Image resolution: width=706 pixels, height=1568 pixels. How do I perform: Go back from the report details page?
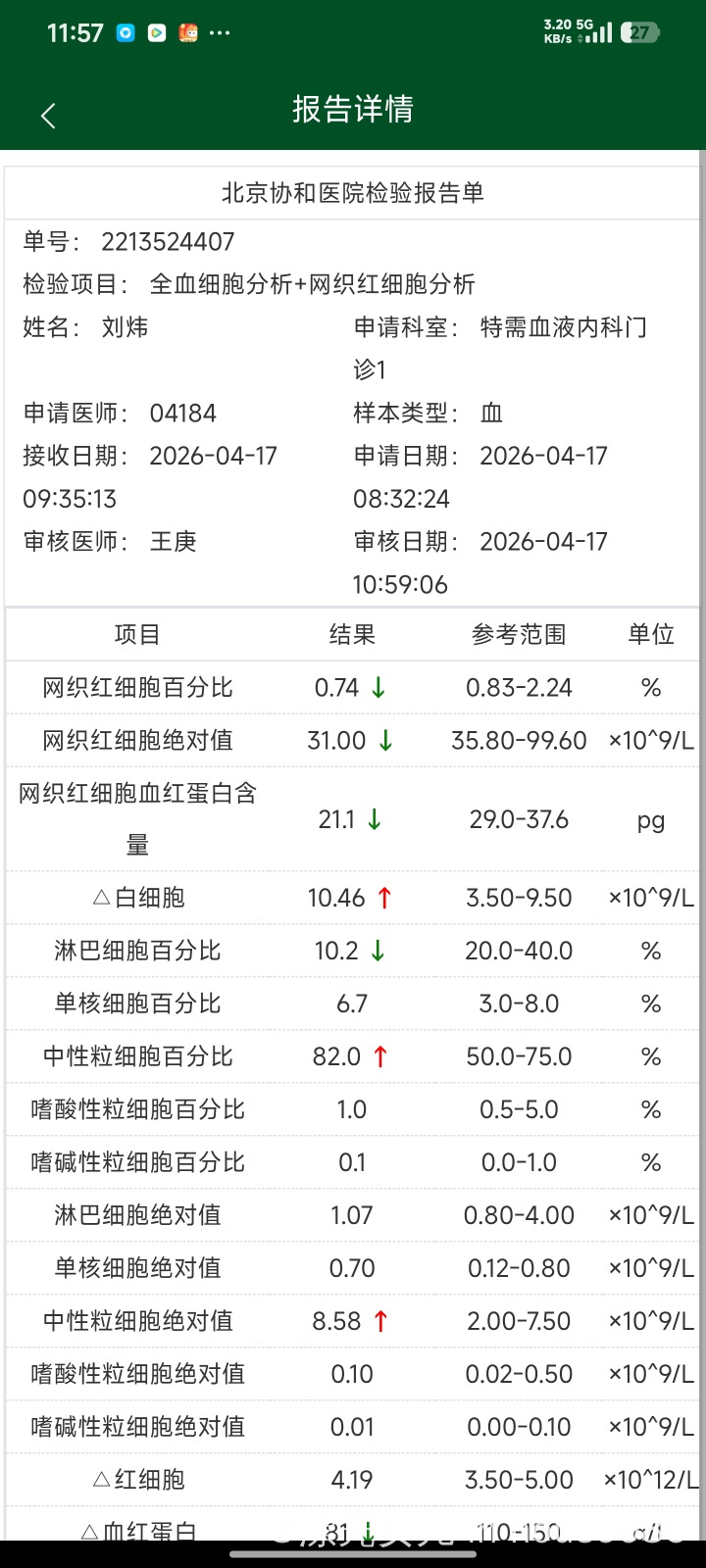click(x=48, y=116)
